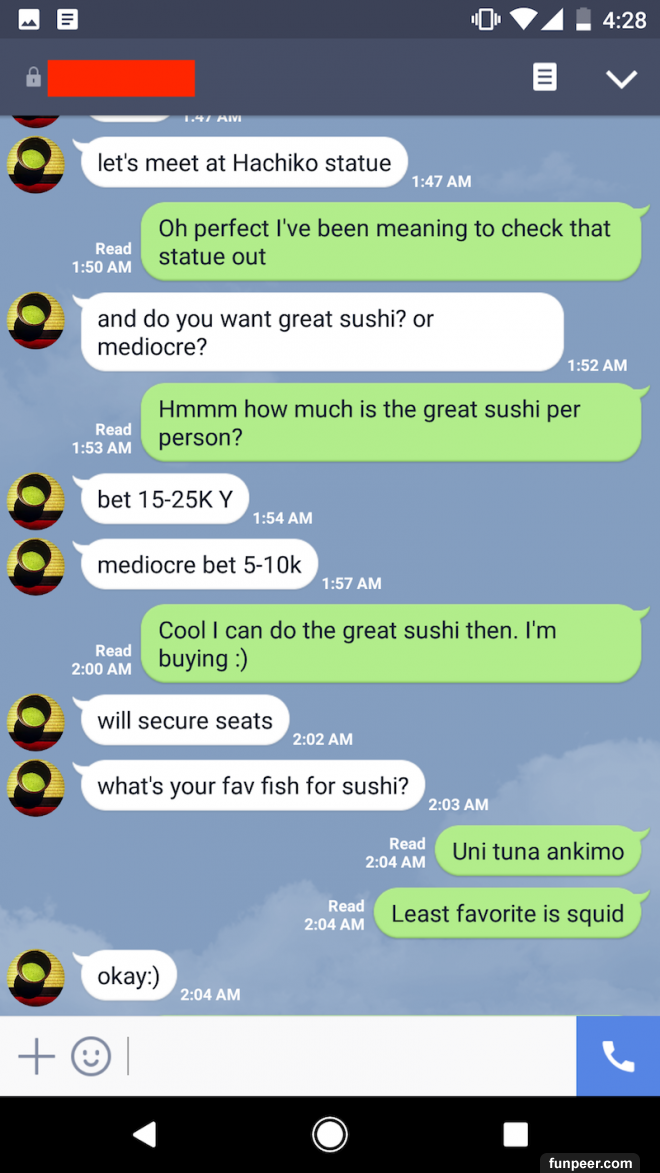Open sender's avatar beside 'will secure seats'
660x1173 pixels.
tap(36, 722)
